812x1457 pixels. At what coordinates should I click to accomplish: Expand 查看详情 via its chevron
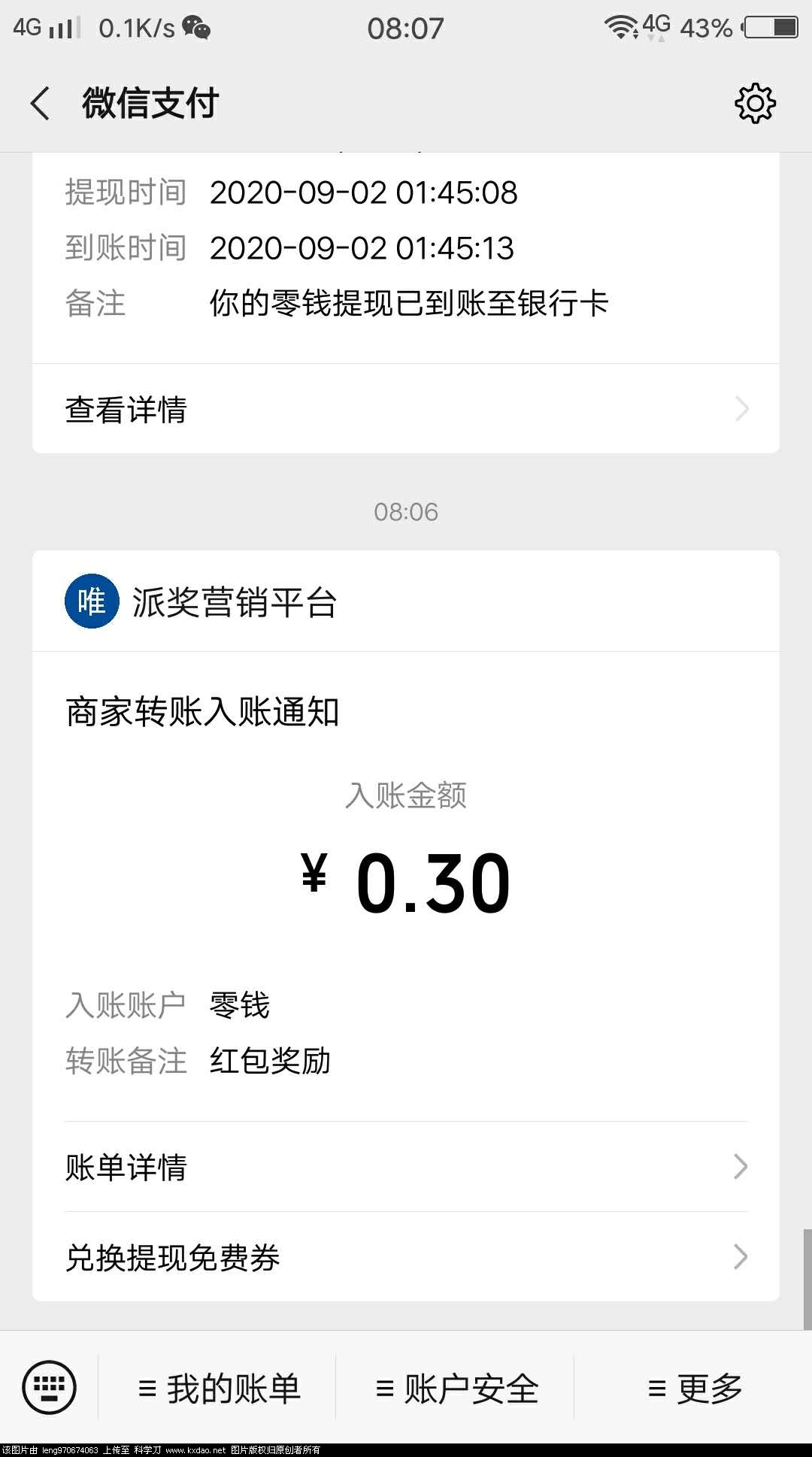tap(743, 408)
